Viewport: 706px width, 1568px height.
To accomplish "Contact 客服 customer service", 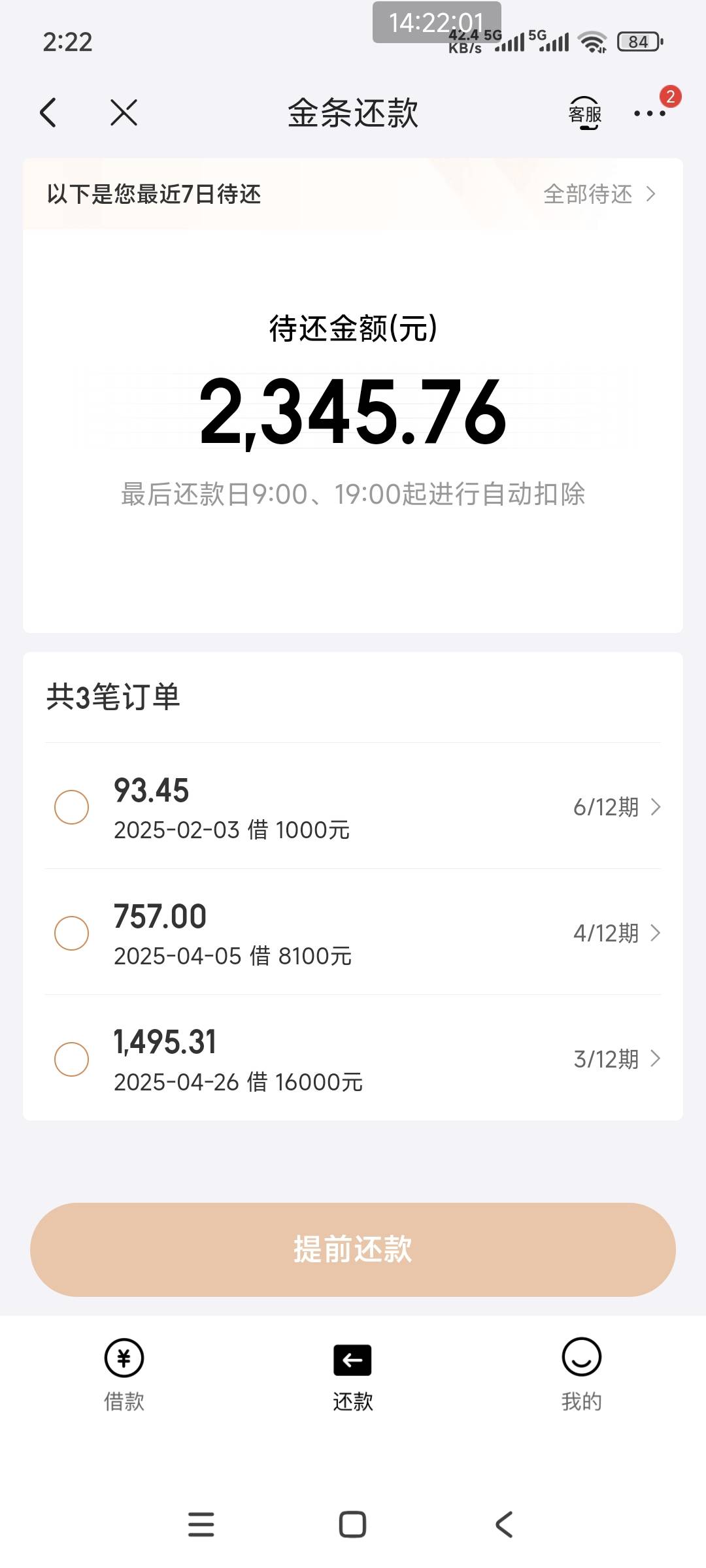I will pyautogui.click(x=584, y=113).
